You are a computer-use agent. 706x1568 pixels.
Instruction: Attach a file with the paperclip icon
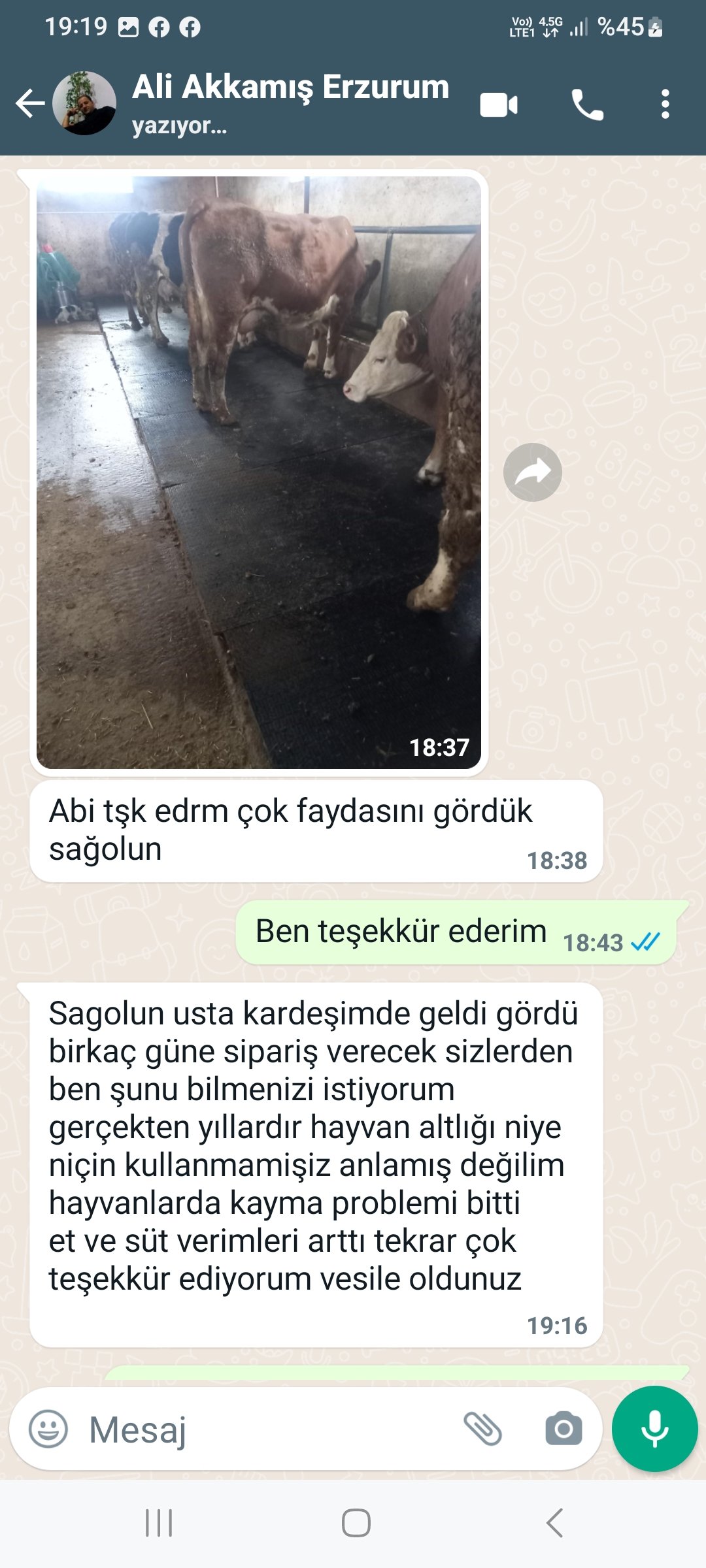[482, 1429]
